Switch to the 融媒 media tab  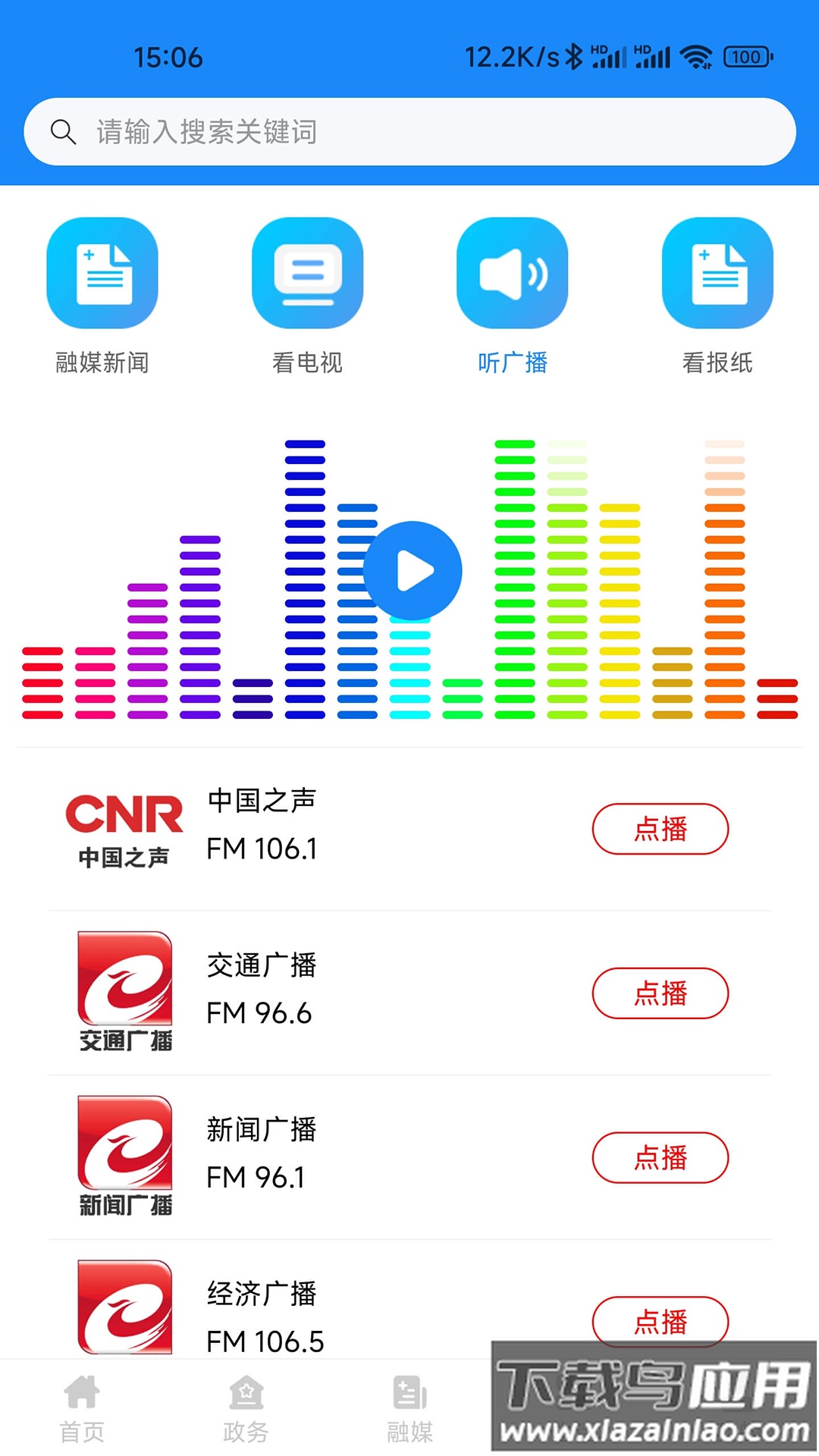pyautogui.click(x=409, y=1409)
